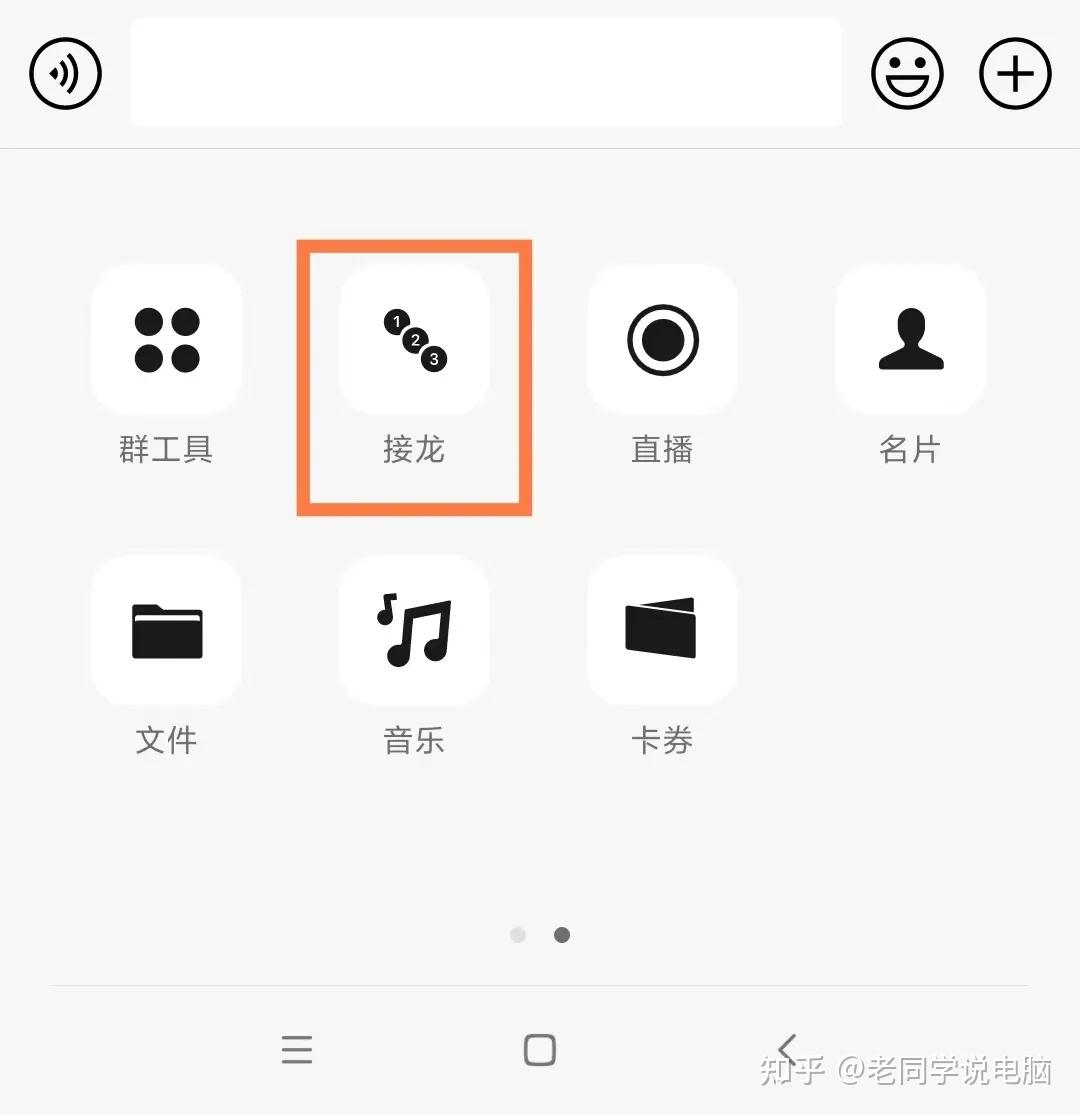The image size is (1080, 1115).
Task: Tap the message text field
Action: click(485, 72)
